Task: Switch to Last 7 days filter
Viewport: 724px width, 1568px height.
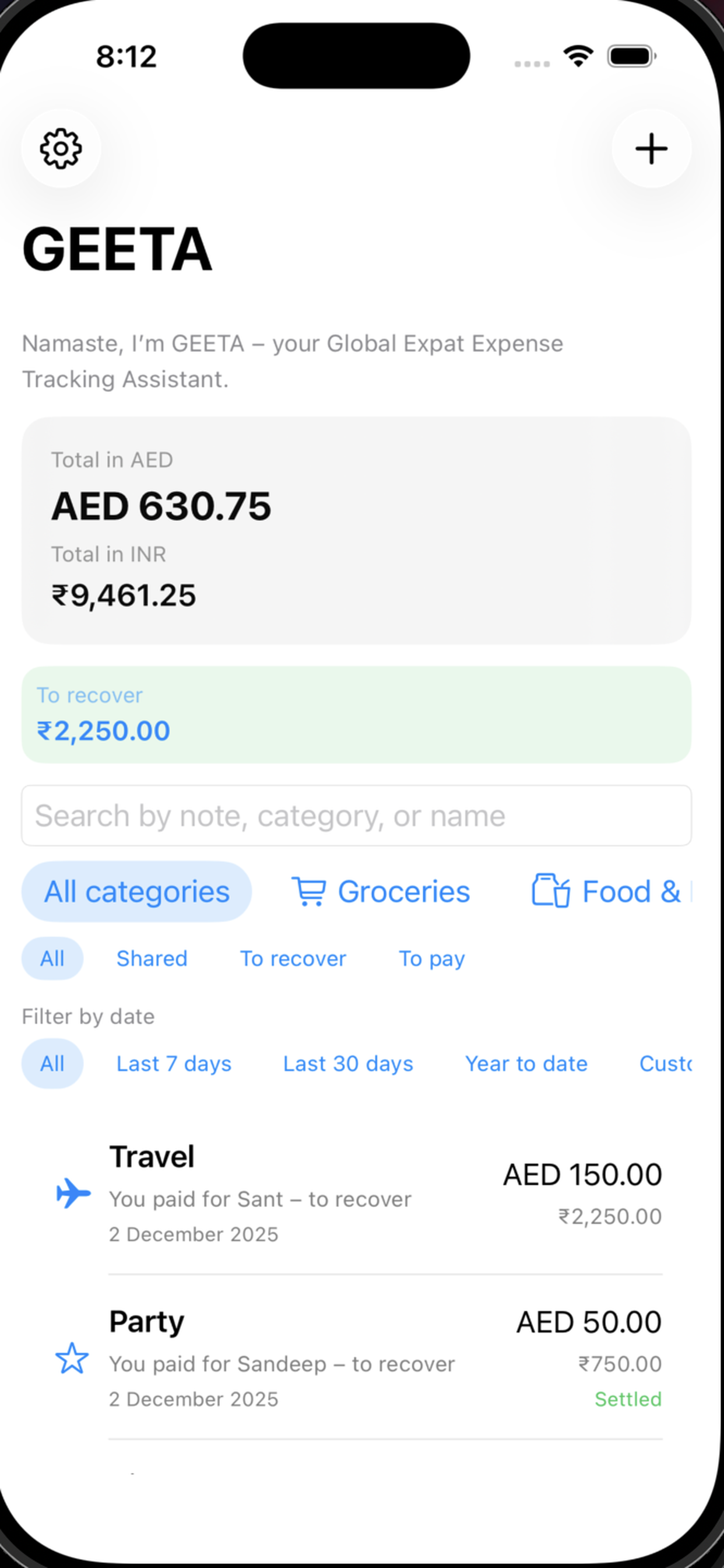Action: pyautogui.click(x=173, y=1063)
